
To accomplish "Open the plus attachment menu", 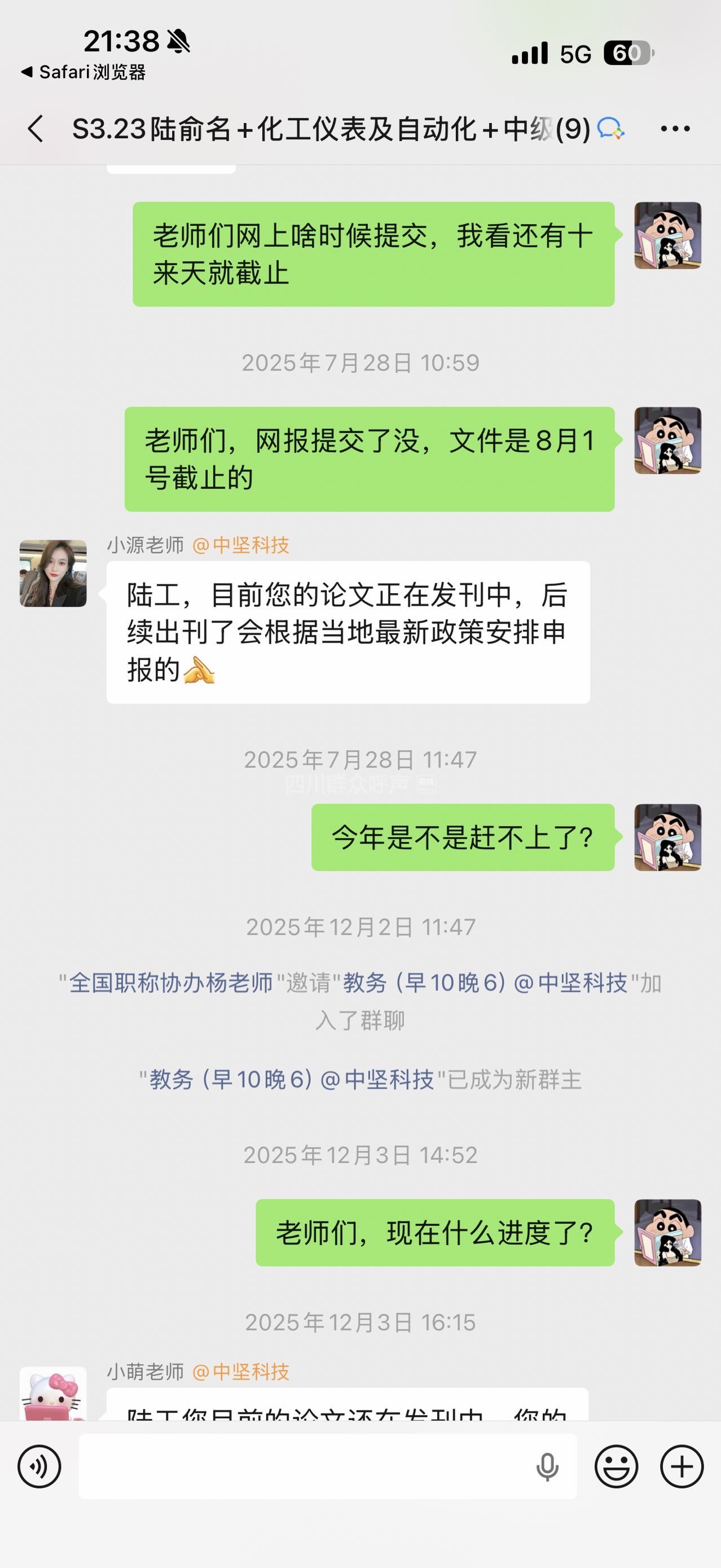I will [x=682, y=1466].
